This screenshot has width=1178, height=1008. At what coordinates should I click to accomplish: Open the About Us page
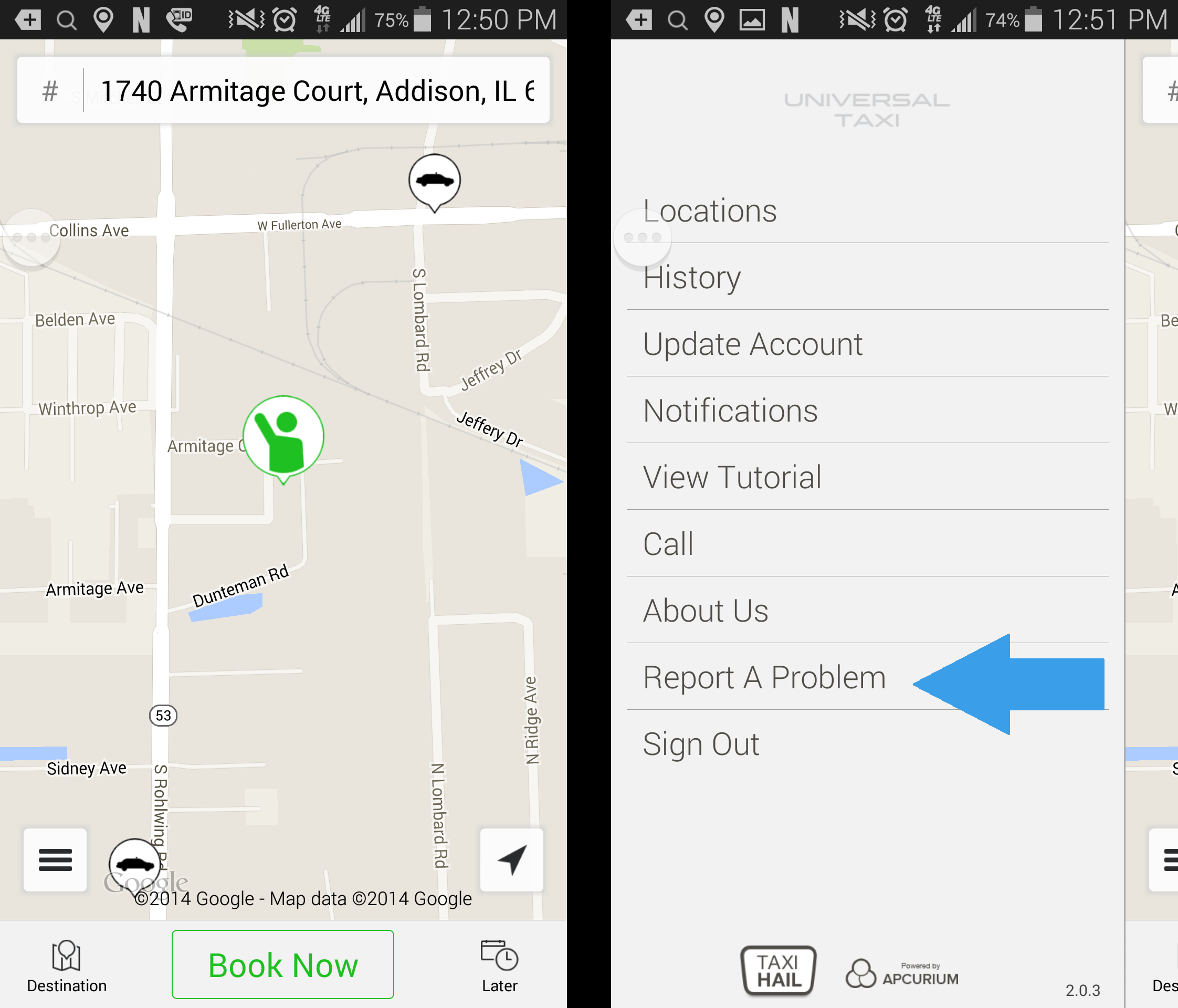(x=705, y=611)
